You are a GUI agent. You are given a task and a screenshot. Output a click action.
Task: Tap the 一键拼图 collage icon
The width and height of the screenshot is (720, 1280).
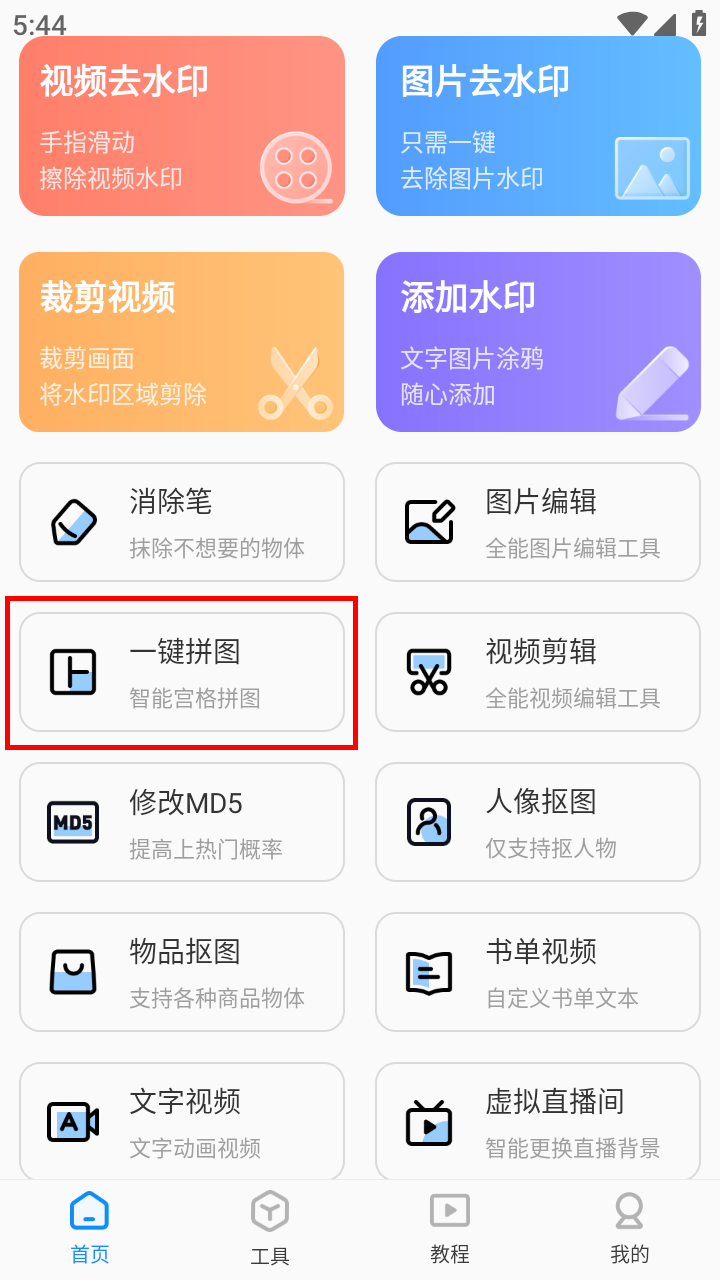point(72,671)
